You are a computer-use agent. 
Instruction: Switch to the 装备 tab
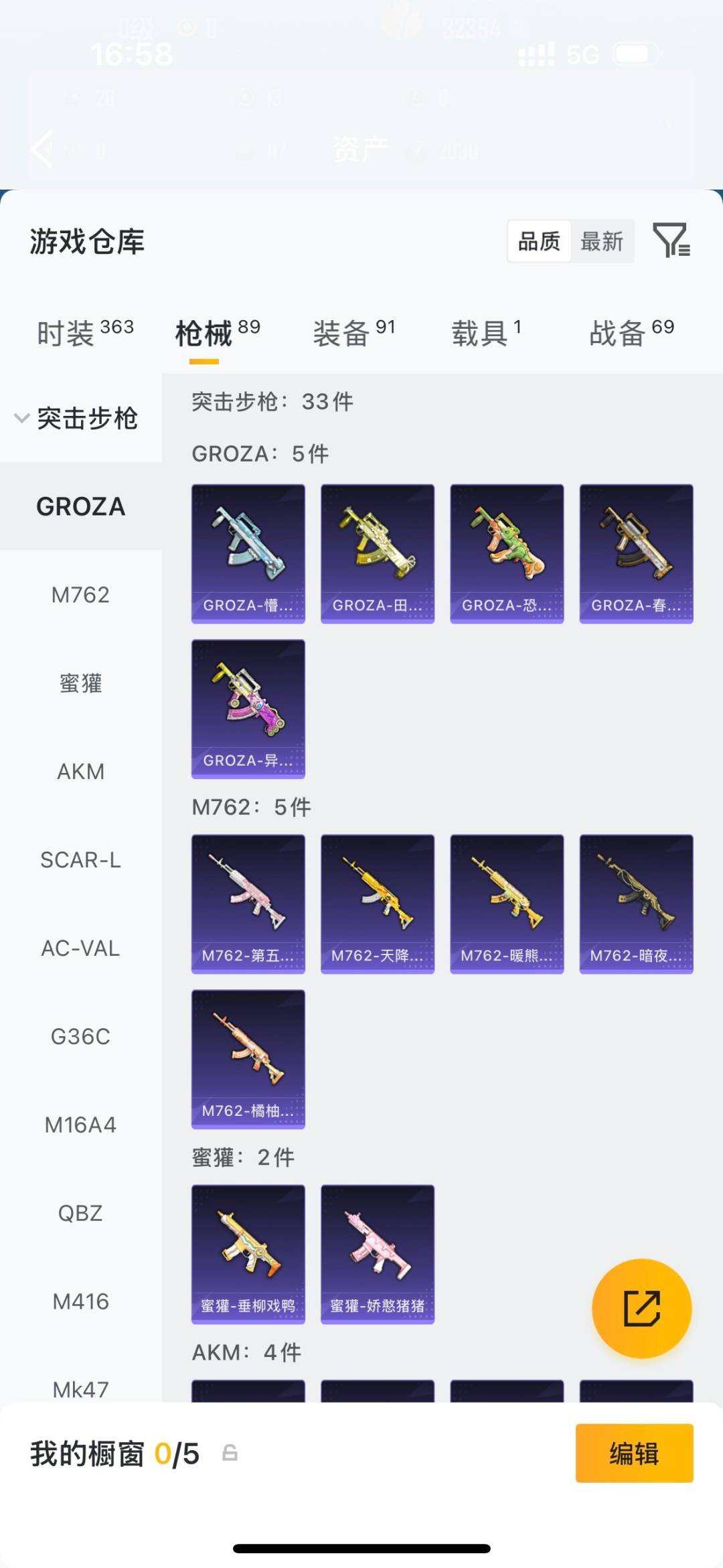[x=354, y=333]
